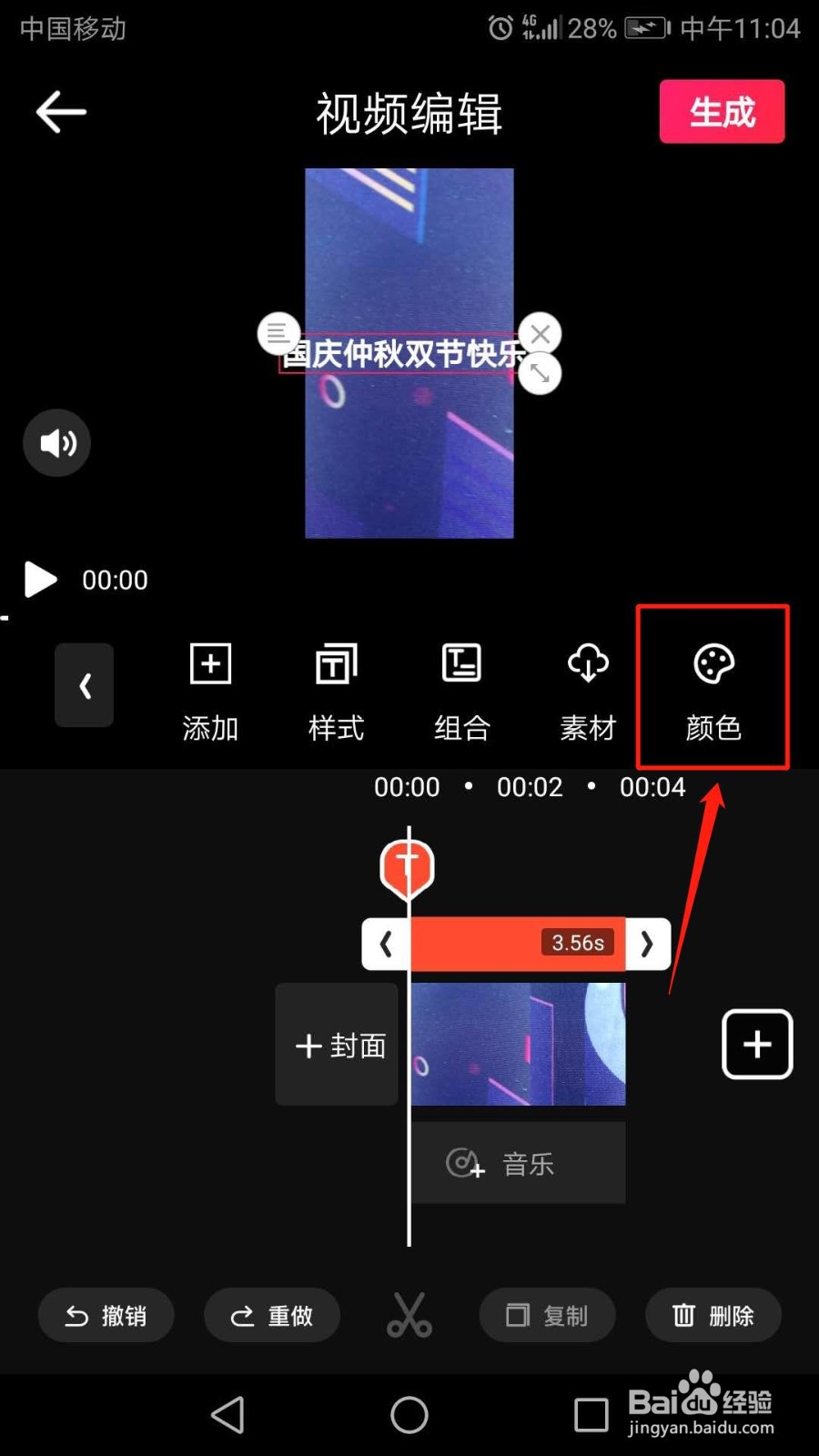Open the 样式 text style panel
Screen dimensions: 819x1456
[x=335, y=687]
